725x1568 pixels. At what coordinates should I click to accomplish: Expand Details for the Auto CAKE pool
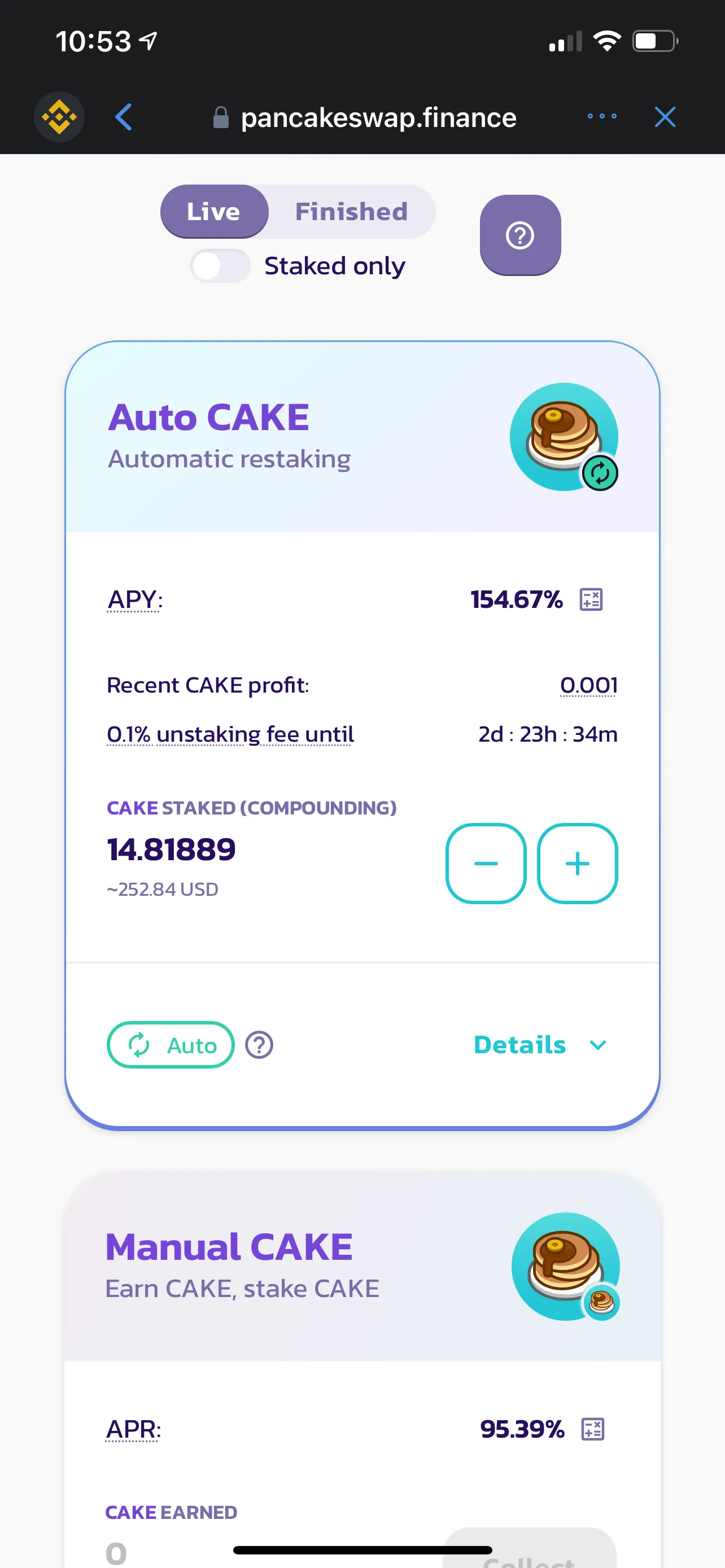[x=540, y=1045]
